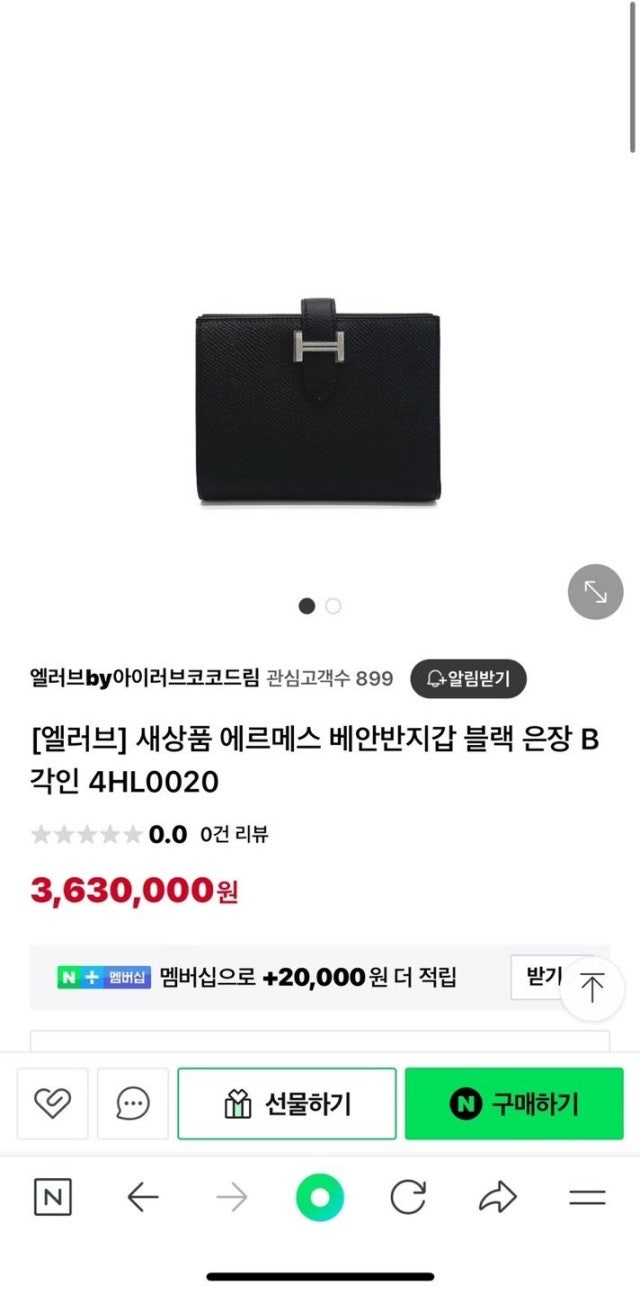Open chat inquiry with the seller

pos(133,1103)
